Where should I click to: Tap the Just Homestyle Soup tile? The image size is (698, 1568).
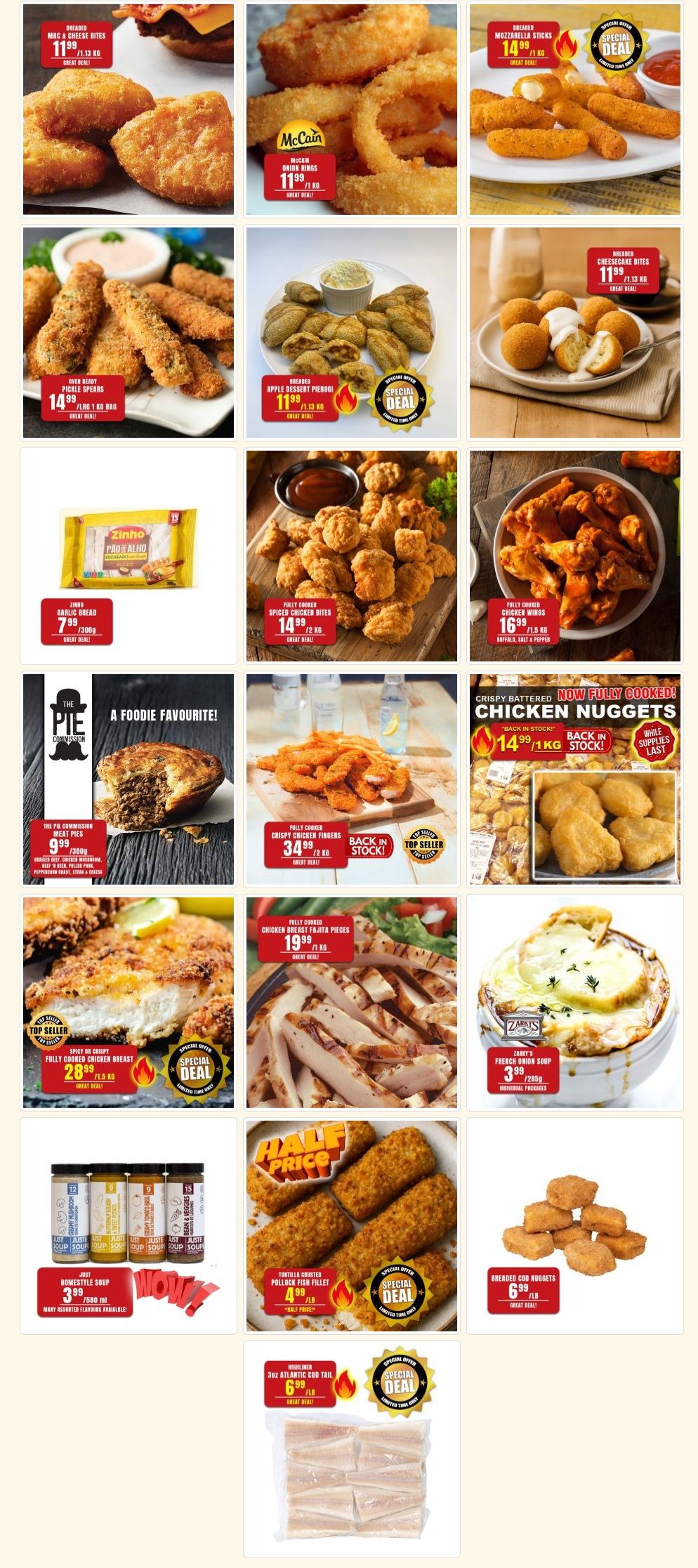129,1226
